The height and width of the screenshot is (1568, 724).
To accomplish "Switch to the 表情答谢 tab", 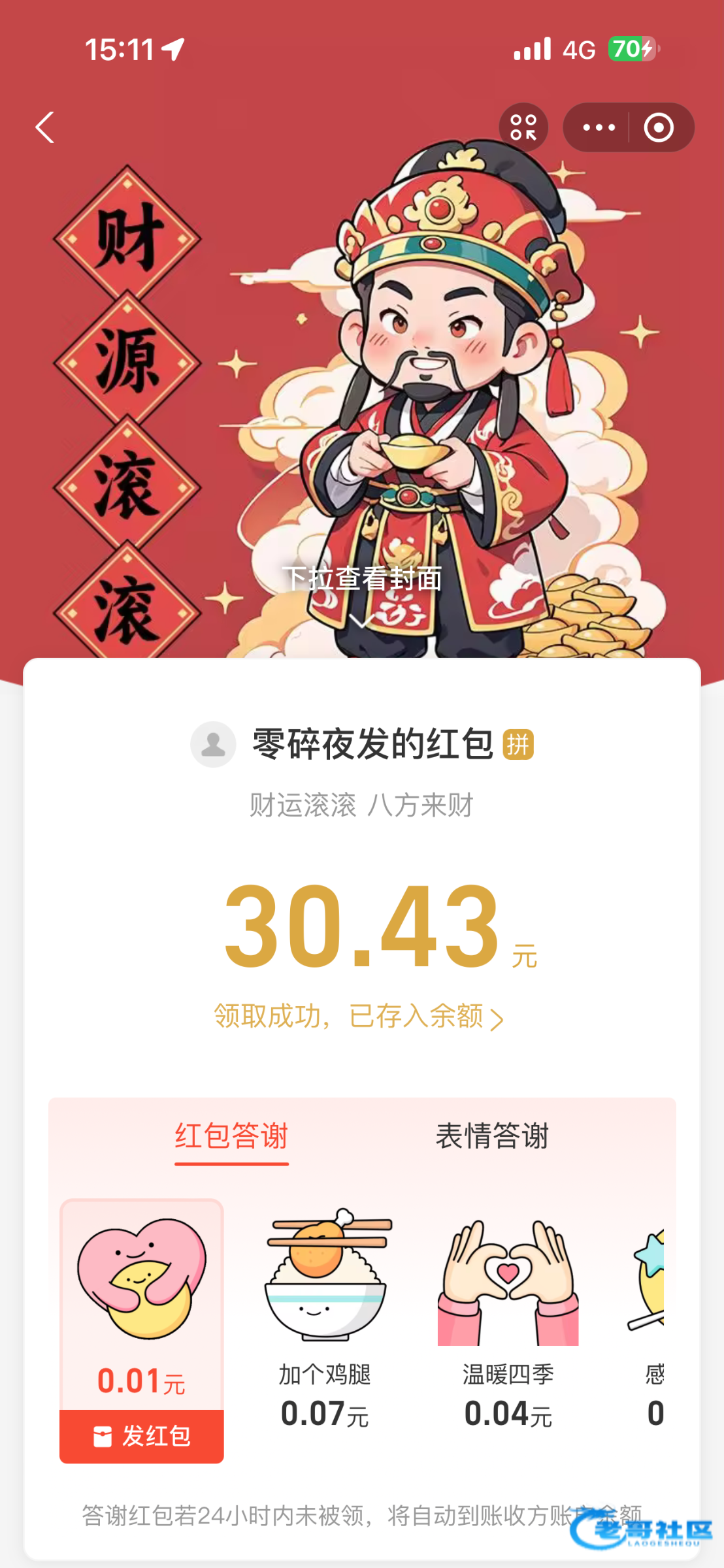I will [x=492, y=1137].
